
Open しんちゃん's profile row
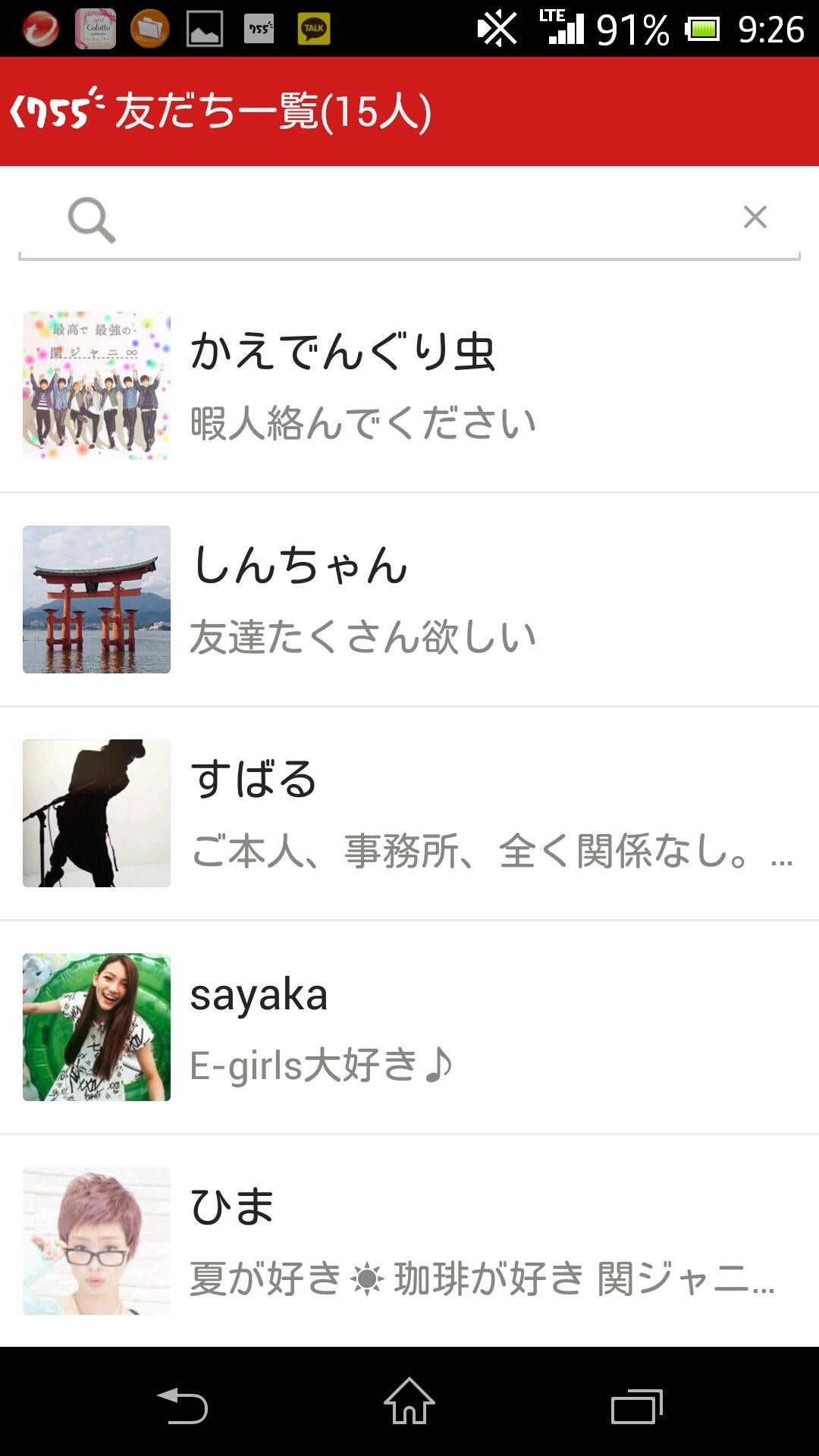coord(409,599)
